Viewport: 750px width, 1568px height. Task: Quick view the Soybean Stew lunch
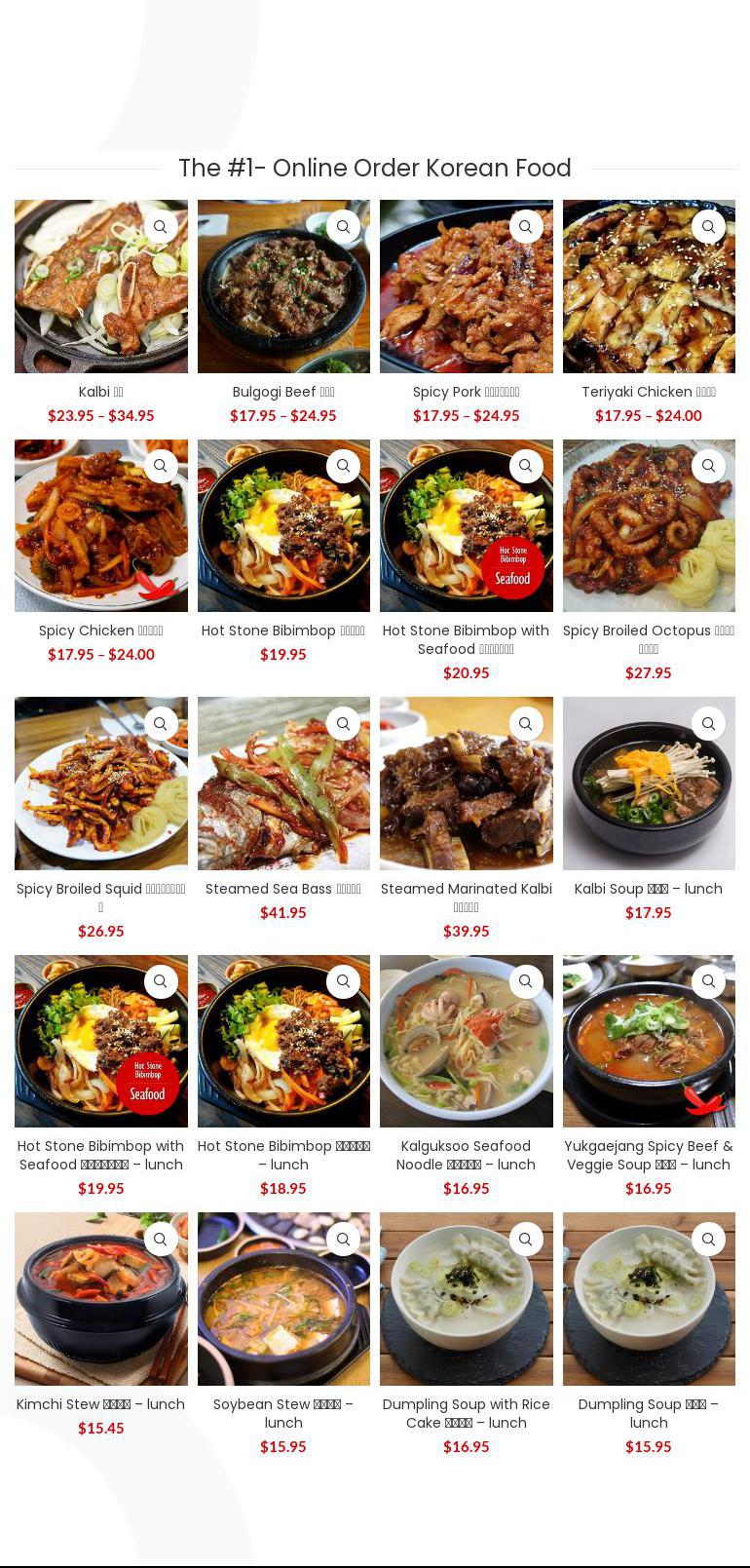pyautogui.click(x=343, y=1240)
